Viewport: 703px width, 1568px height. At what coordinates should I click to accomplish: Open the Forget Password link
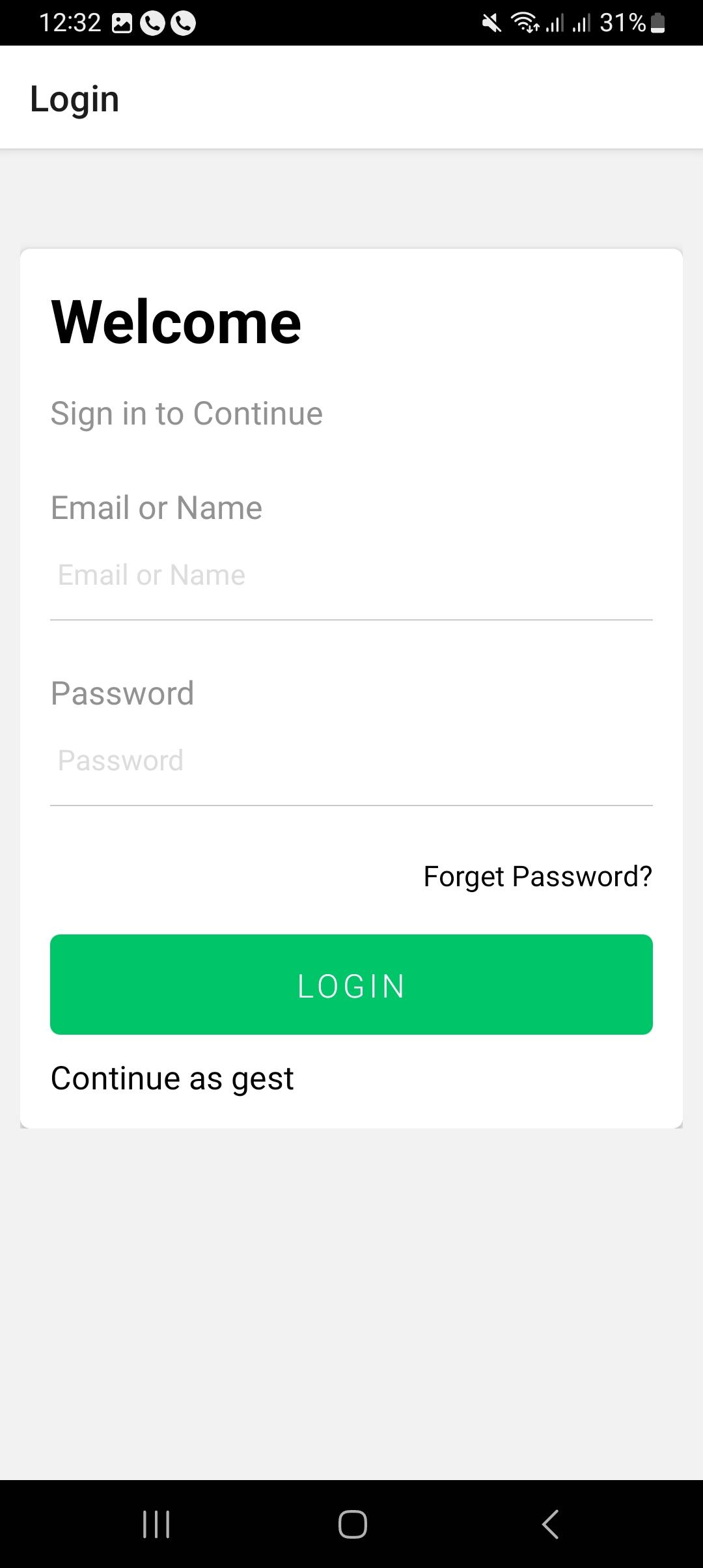pos(538,876)
